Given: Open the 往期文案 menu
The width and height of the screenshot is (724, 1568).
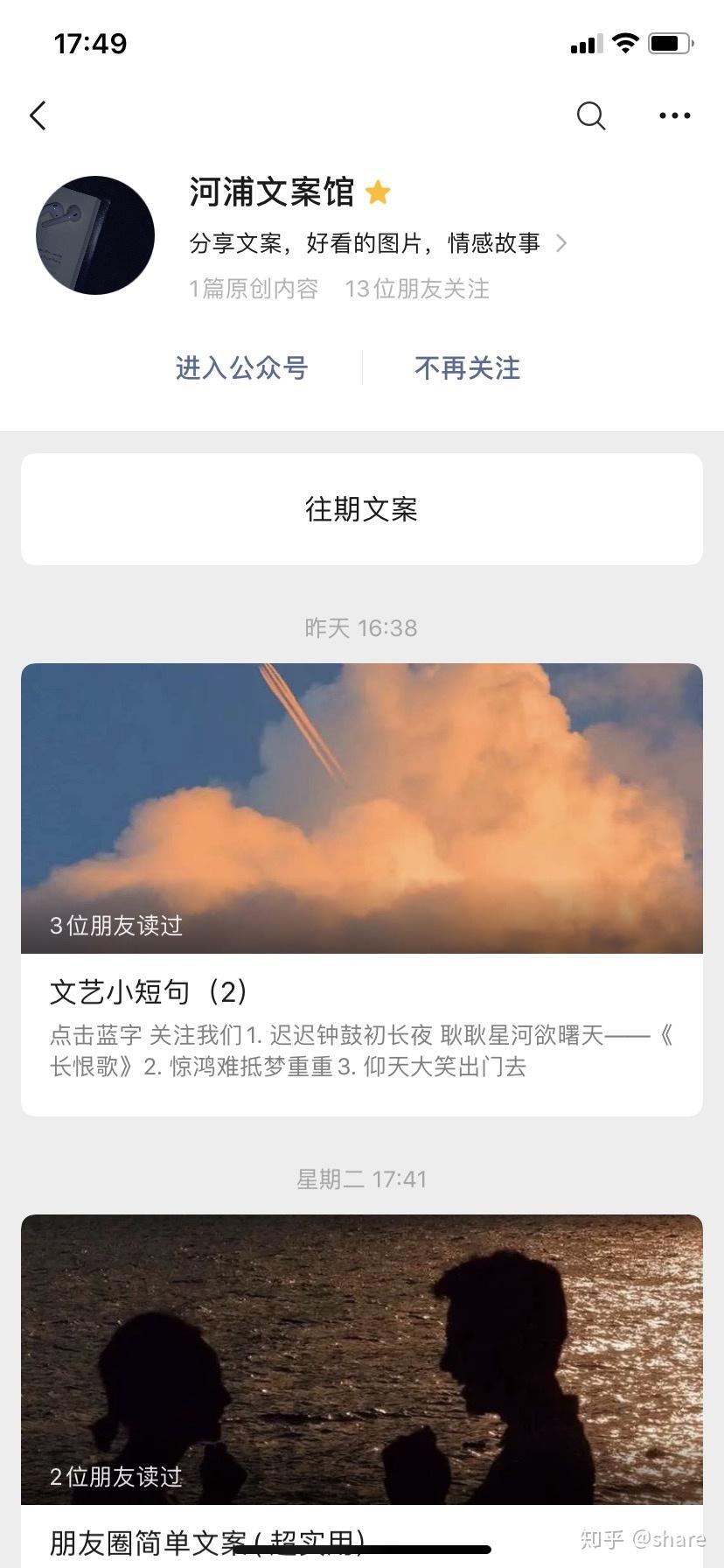Looking at the screenshot, I should point(362,509).
